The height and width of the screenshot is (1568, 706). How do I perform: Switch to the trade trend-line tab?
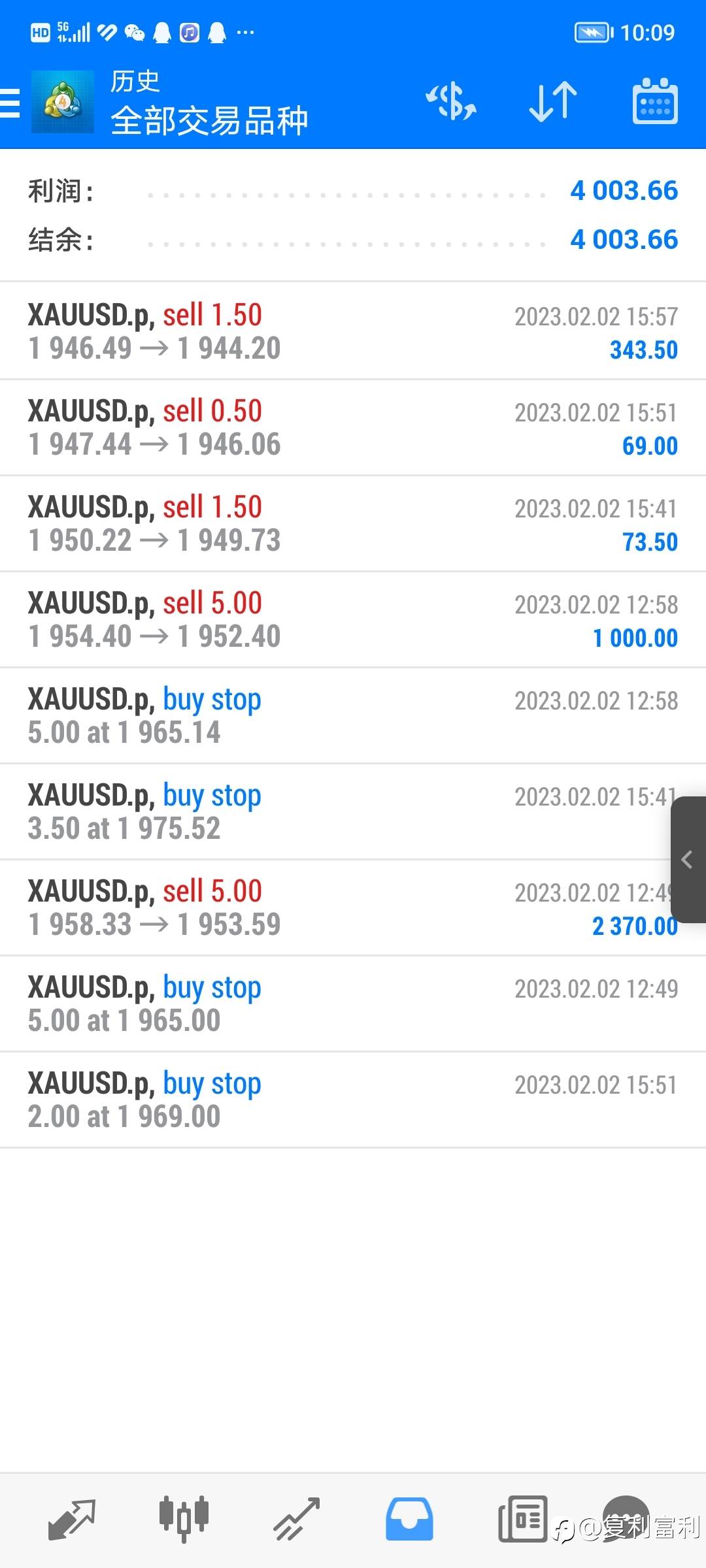296,1519
